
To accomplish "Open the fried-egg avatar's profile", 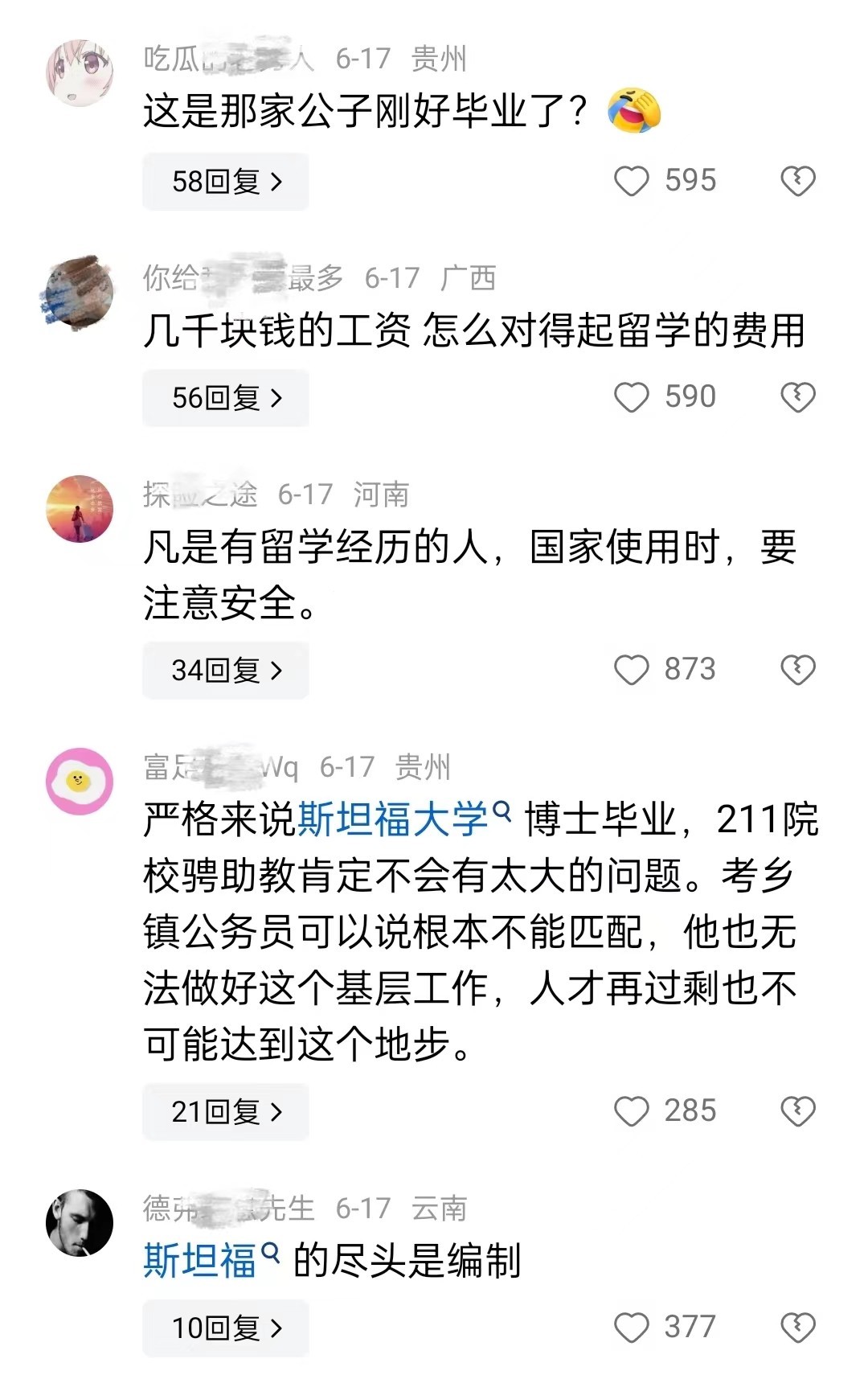I will click(79, 781).
